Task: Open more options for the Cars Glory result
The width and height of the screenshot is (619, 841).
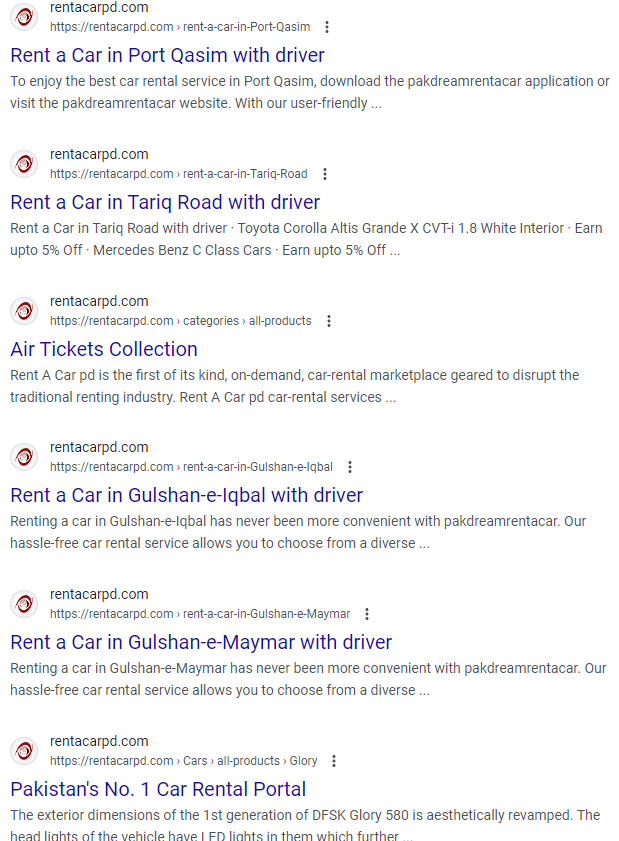Action: pyautogui.click(x=334, y=761)
